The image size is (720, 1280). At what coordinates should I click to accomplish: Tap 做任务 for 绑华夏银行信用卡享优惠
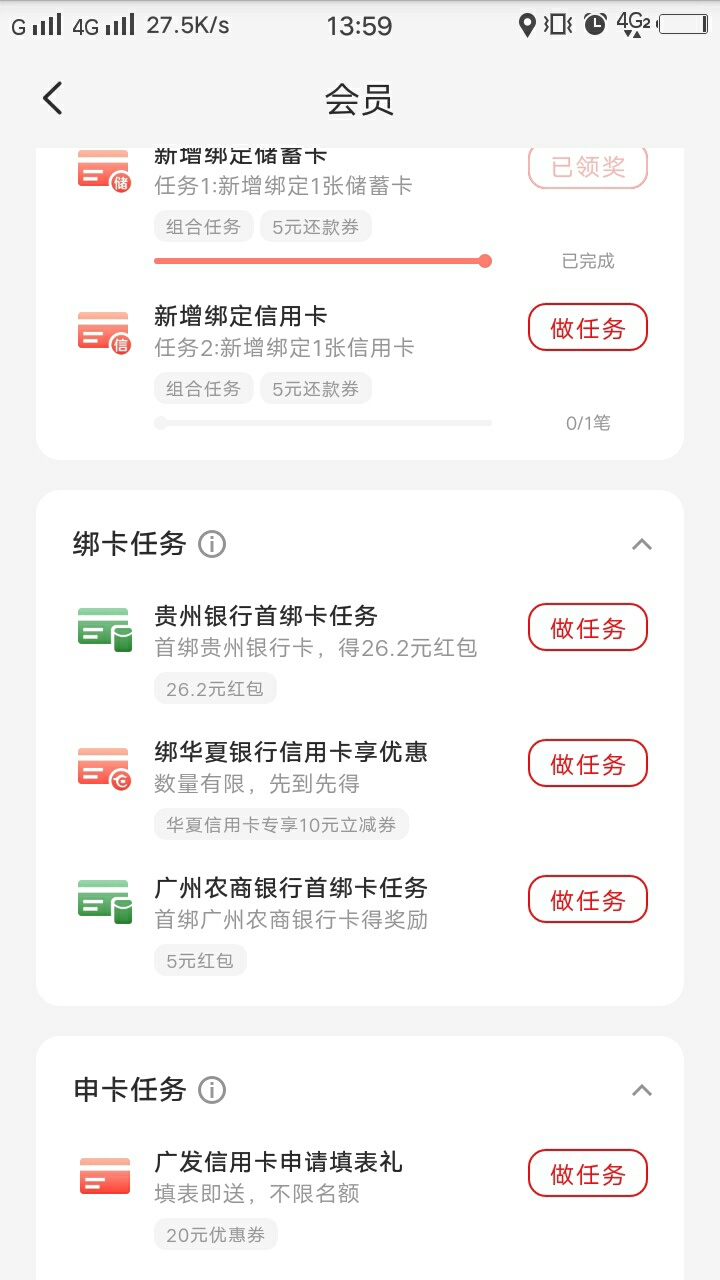(x=588, y=764)
